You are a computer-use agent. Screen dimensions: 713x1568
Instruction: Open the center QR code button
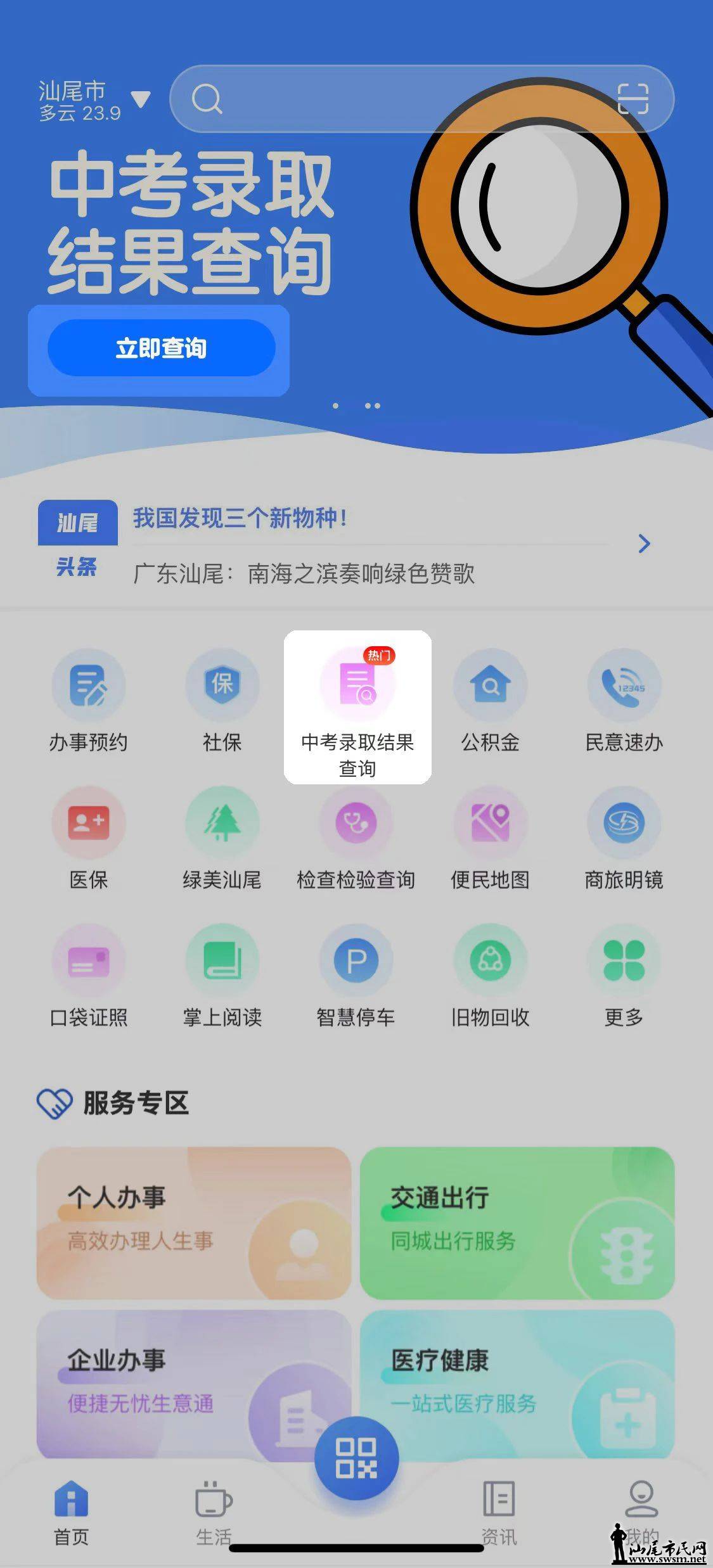point(356,1457)
